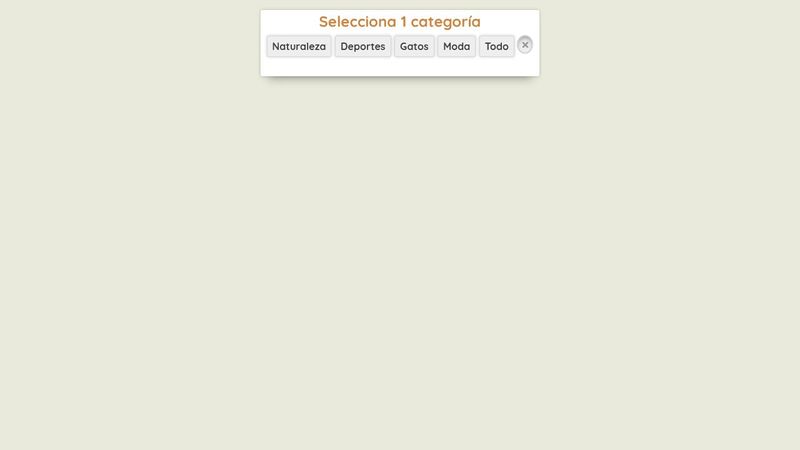
Task: Choose the Todo category
Action: point(496,46)
